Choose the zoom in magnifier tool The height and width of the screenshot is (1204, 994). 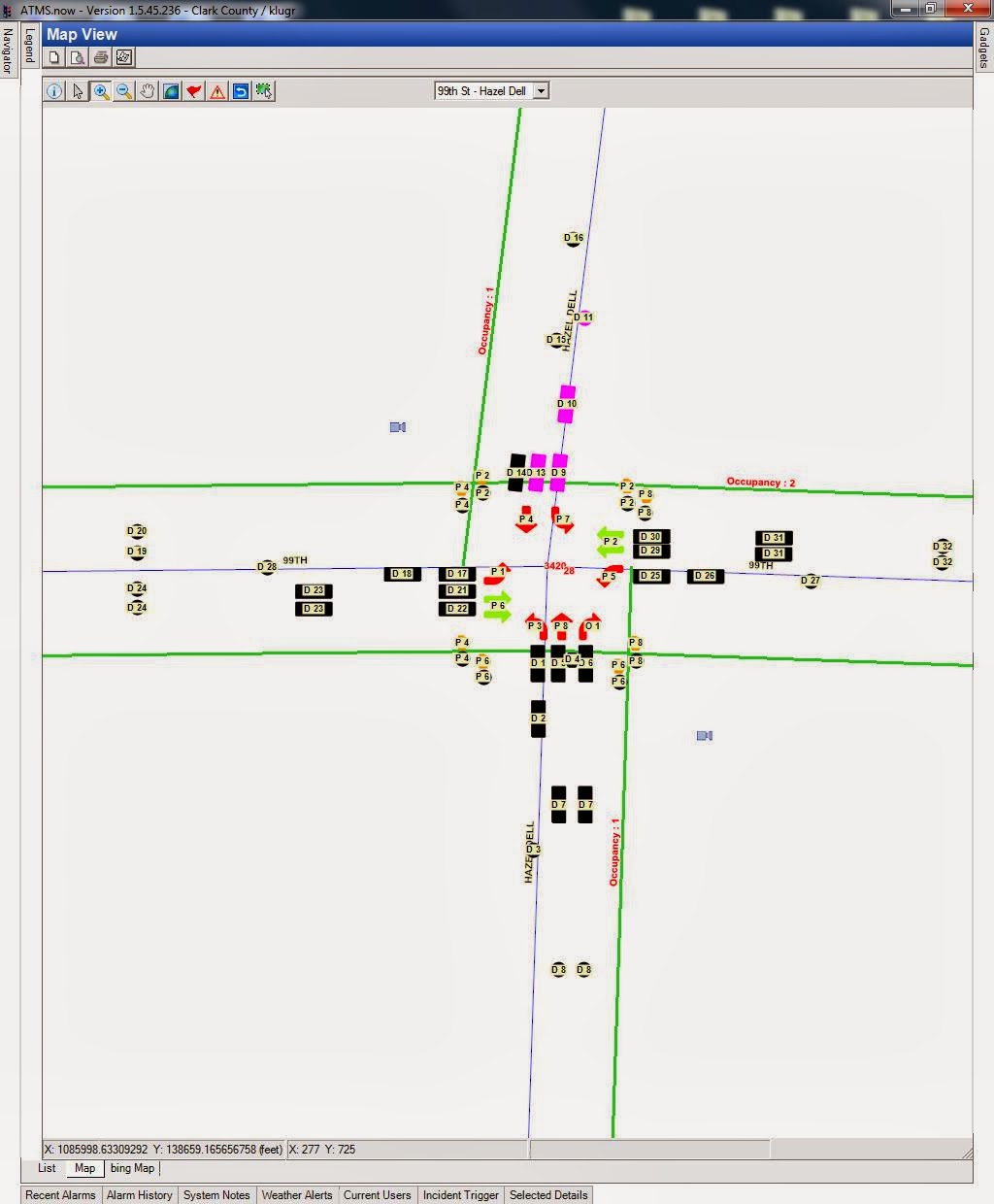[101, 91]
